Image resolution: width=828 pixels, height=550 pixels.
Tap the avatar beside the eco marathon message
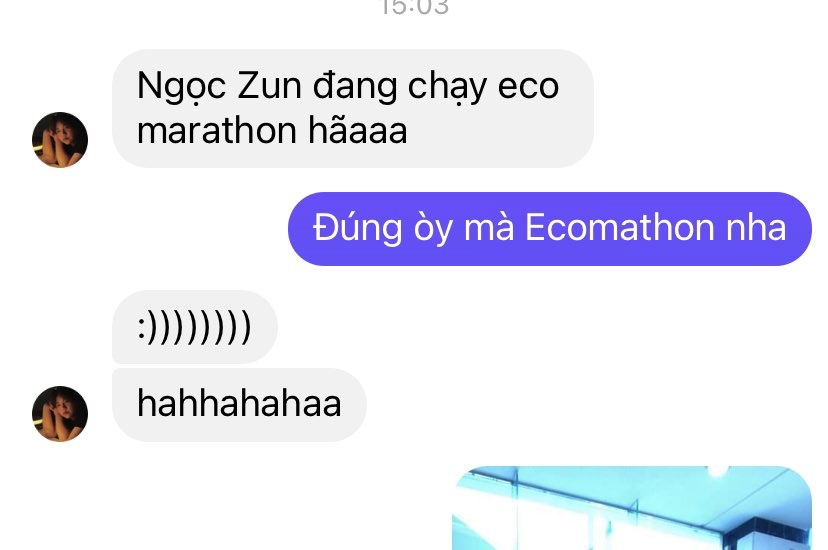(60, 140)
